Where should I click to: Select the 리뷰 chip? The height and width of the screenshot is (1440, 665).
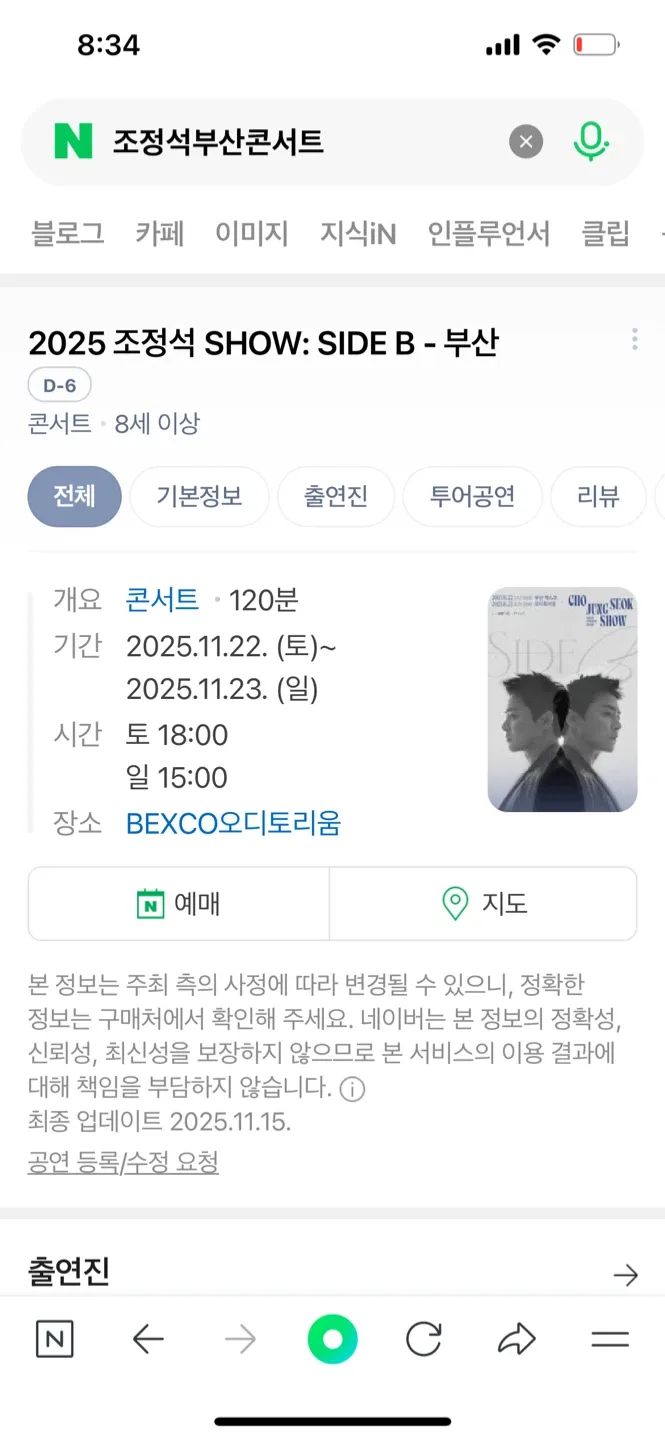[x=598, y=496]
